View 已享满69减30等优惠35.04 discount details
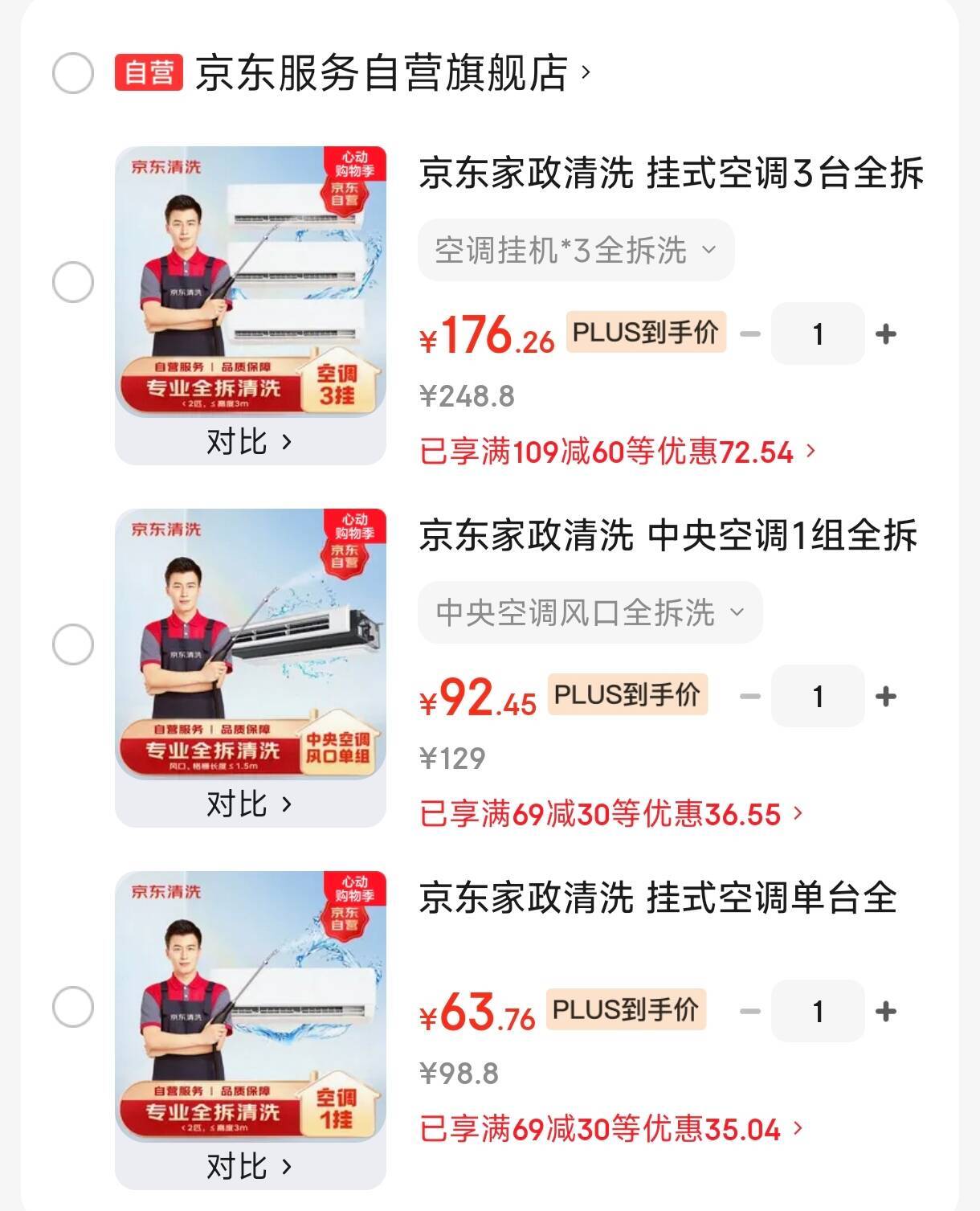The width and height of the screenshot is (980, 1211). (x=611, y=1129)
